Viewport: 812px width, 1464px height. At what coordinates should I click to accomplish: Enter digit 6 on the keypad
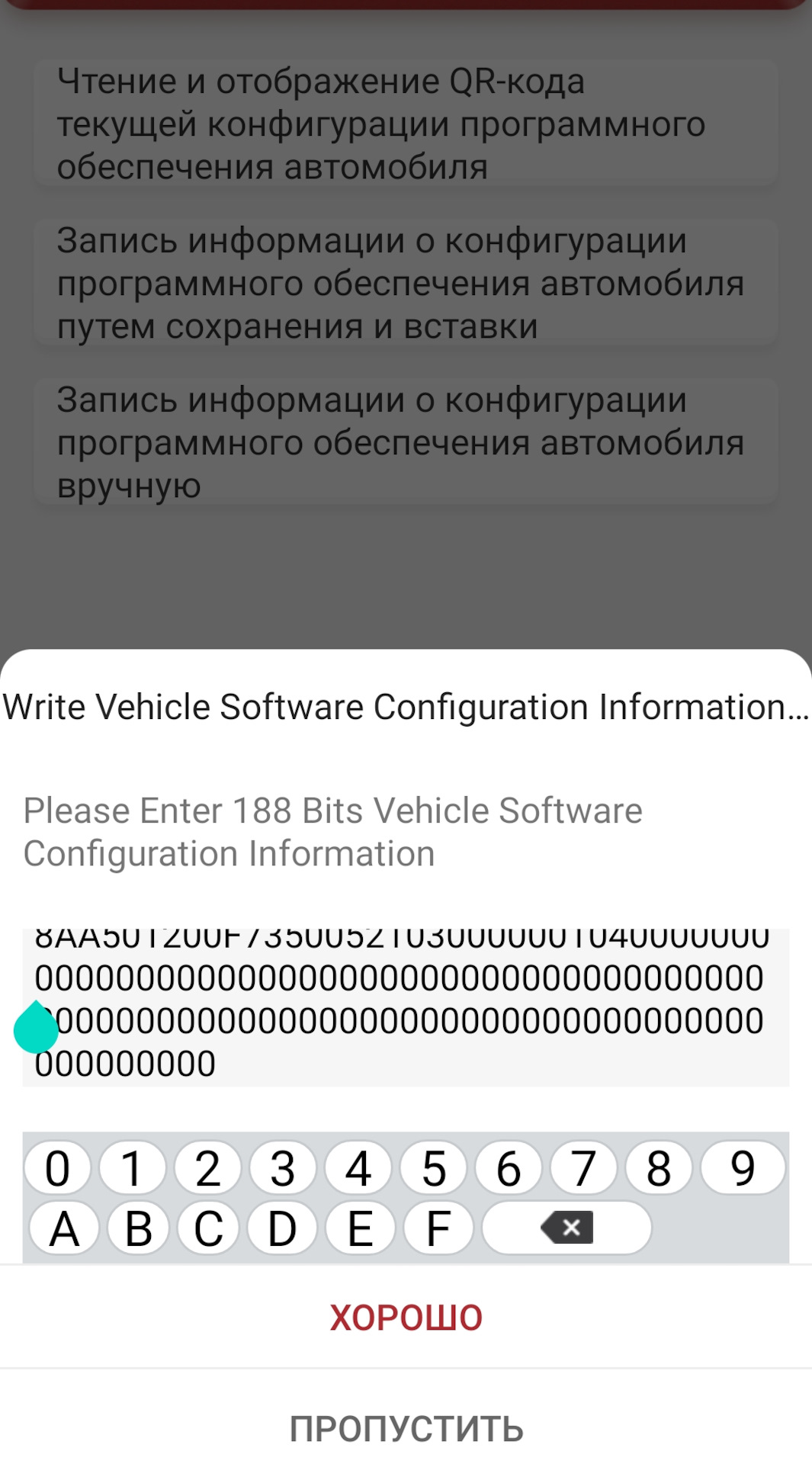pos(509,1167)
